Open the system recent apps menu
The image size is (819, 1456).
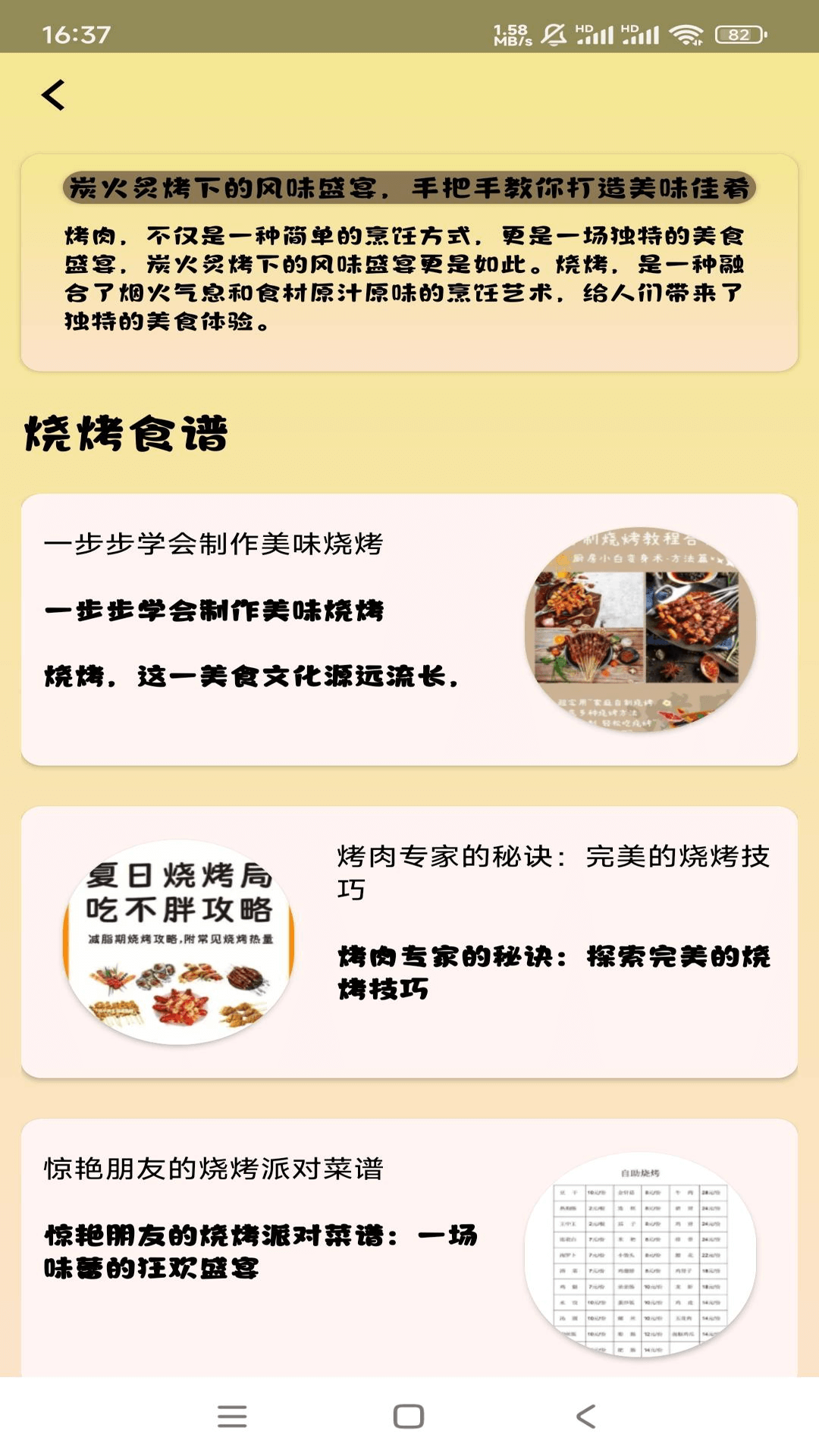(232, 1416)
